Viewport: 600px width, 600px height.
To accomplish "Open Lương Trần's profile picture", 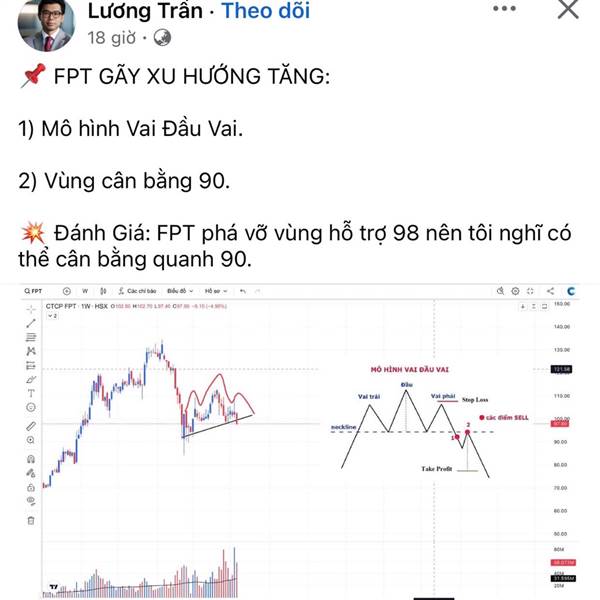I will coord(46,24).
